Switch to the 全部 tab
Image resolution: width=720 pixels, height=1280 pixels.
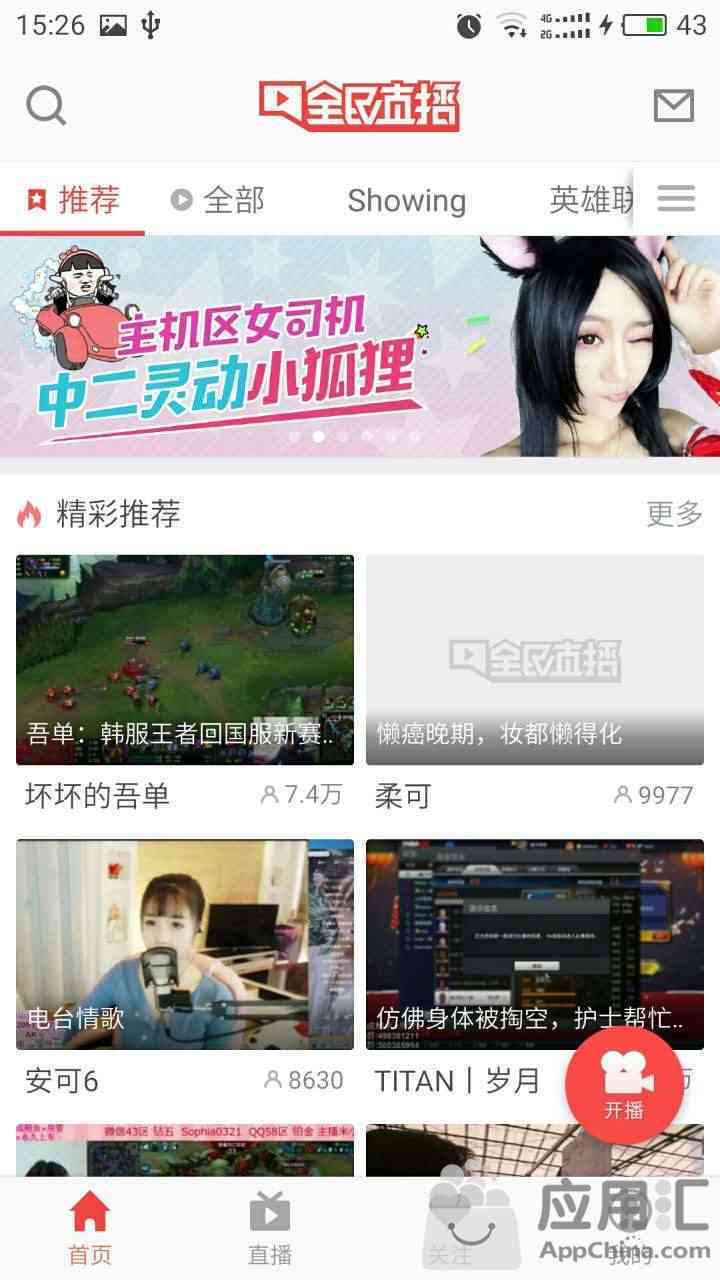(217, 200)
